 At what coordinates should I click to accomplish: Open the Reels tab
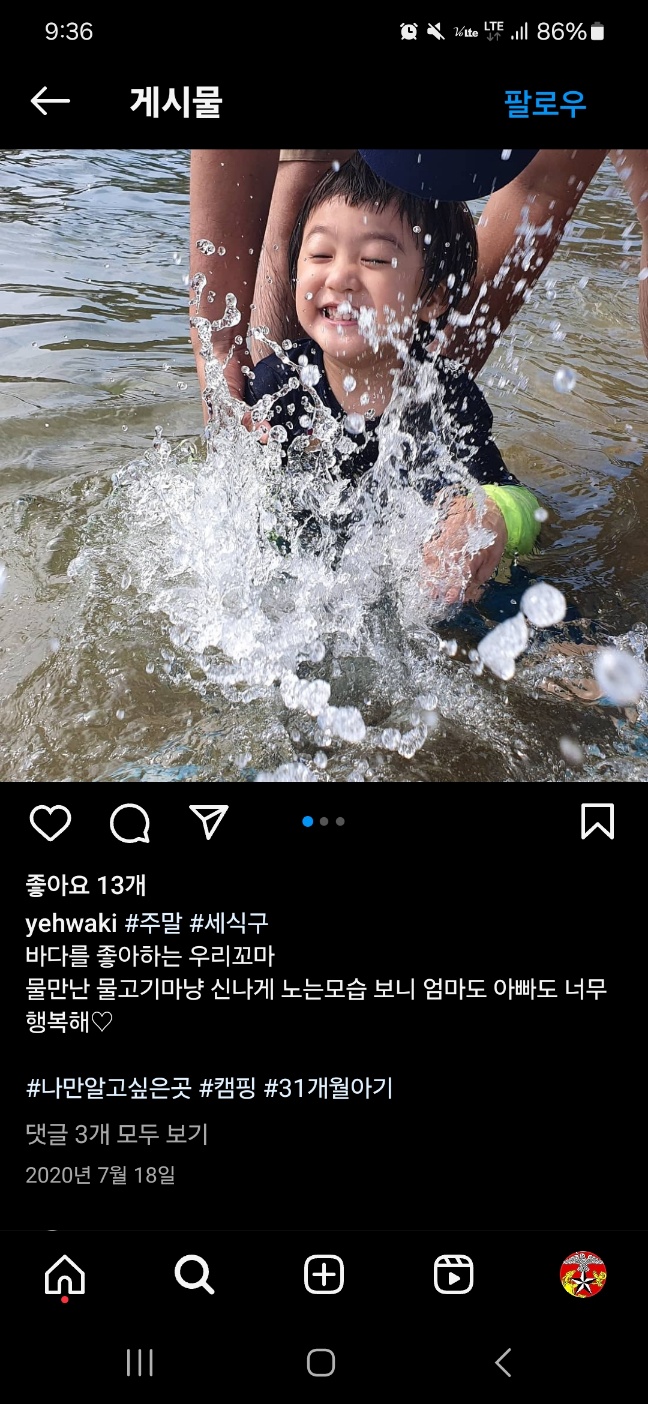pyautogui.click(x=453, y=1275)
